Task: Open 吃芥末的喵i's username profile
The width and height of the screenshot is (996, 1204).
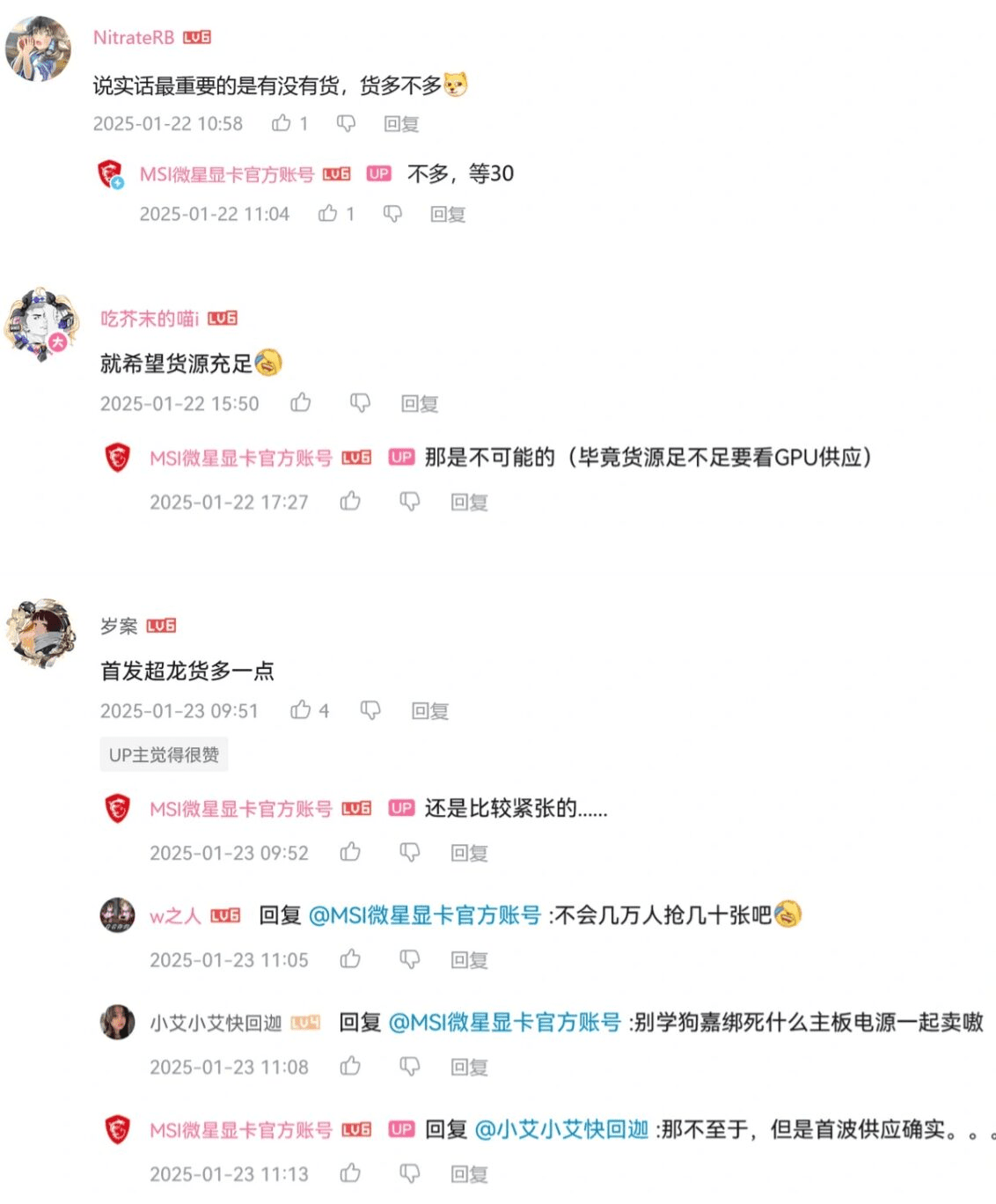Action: tap(150, 319)
